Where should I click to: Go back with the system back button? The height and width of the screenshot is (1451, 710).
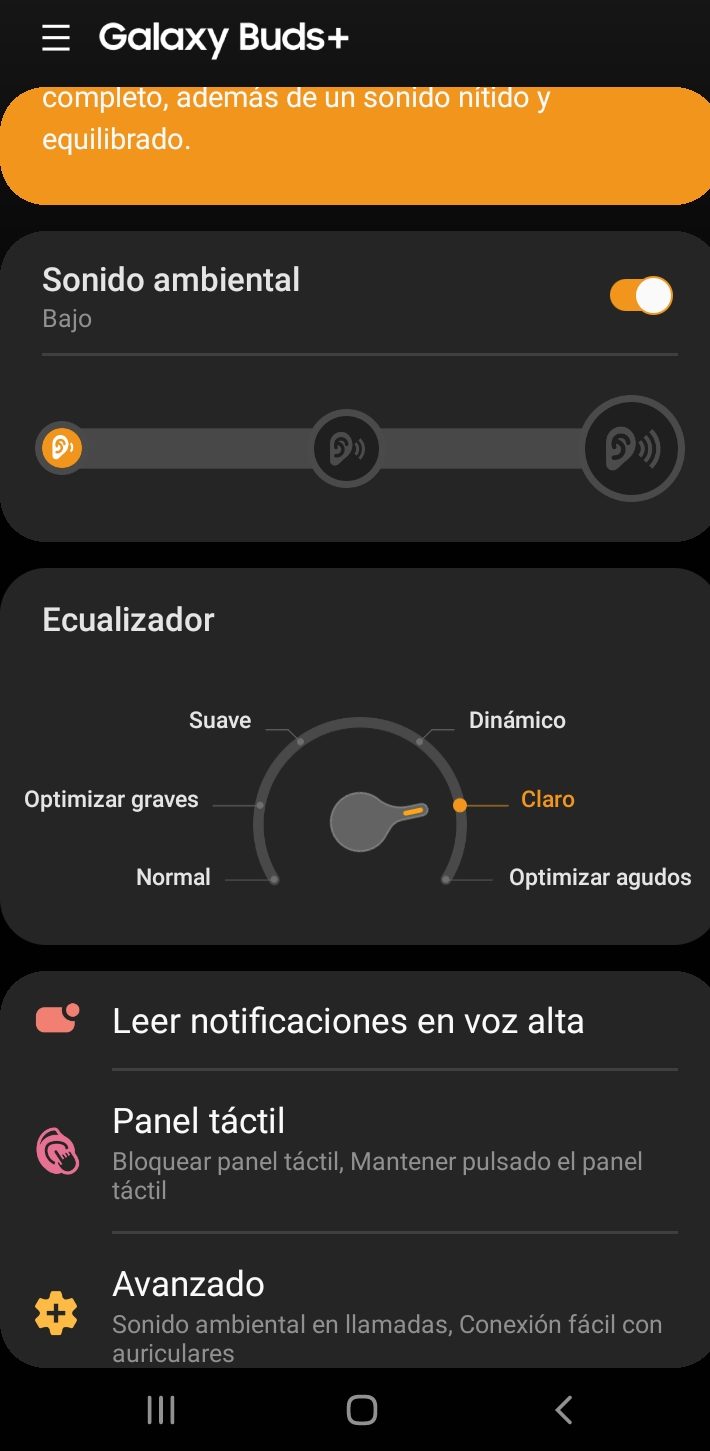click(x=563, y=1410)
